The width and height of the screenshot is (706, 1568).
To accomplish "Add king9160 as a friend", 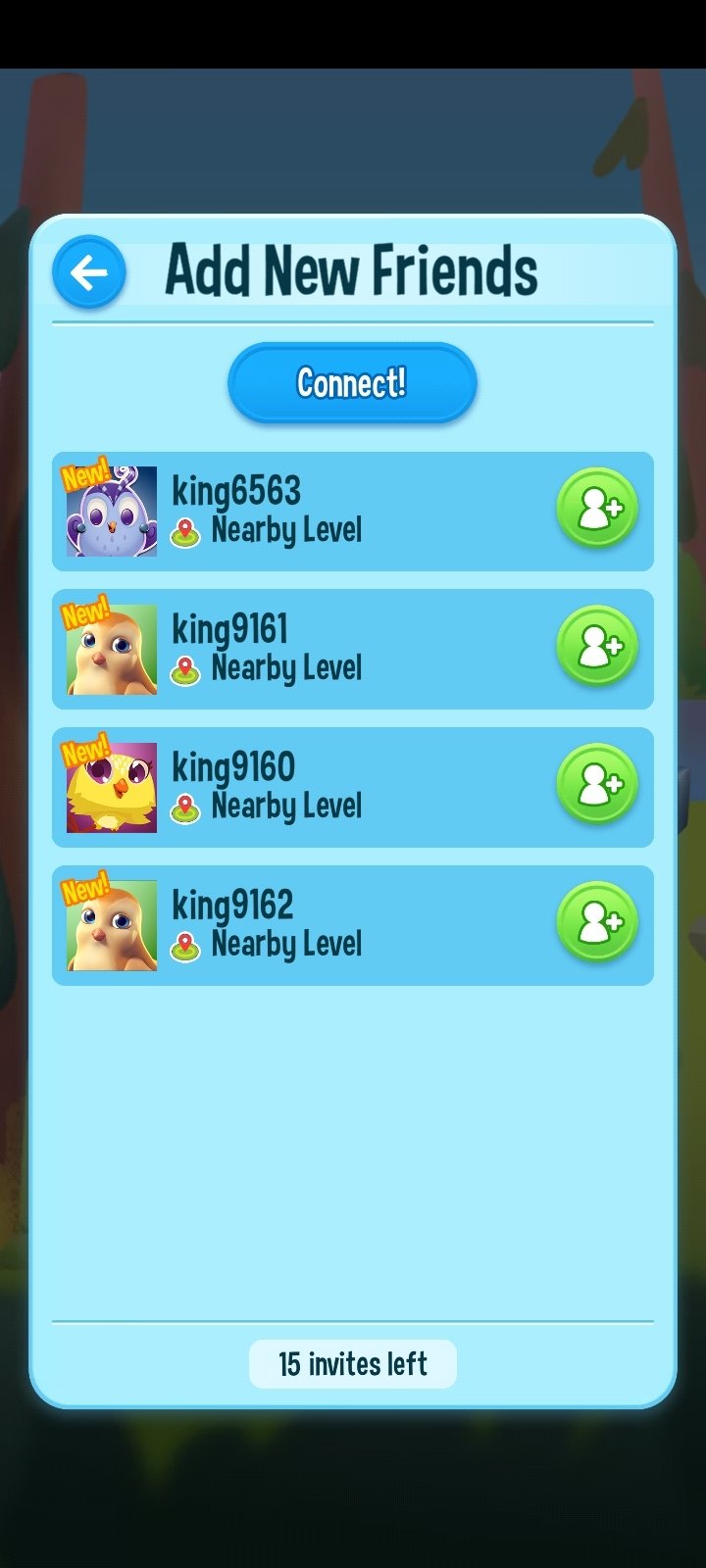I will (597, 785).
